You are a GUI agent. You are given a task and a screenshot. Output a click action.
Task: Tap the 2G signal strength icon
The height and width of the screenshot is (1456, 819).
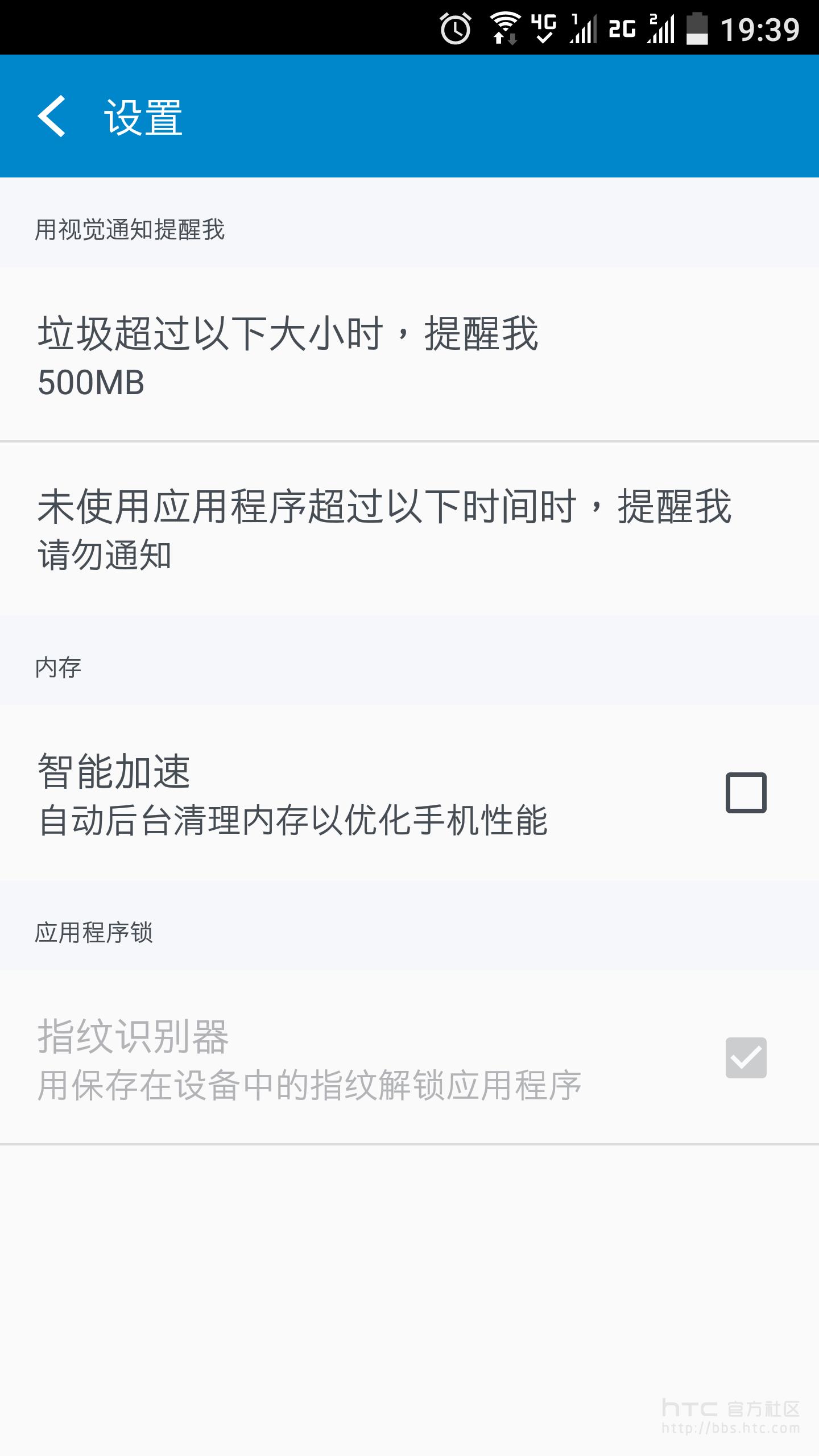[x=622, y=28]
